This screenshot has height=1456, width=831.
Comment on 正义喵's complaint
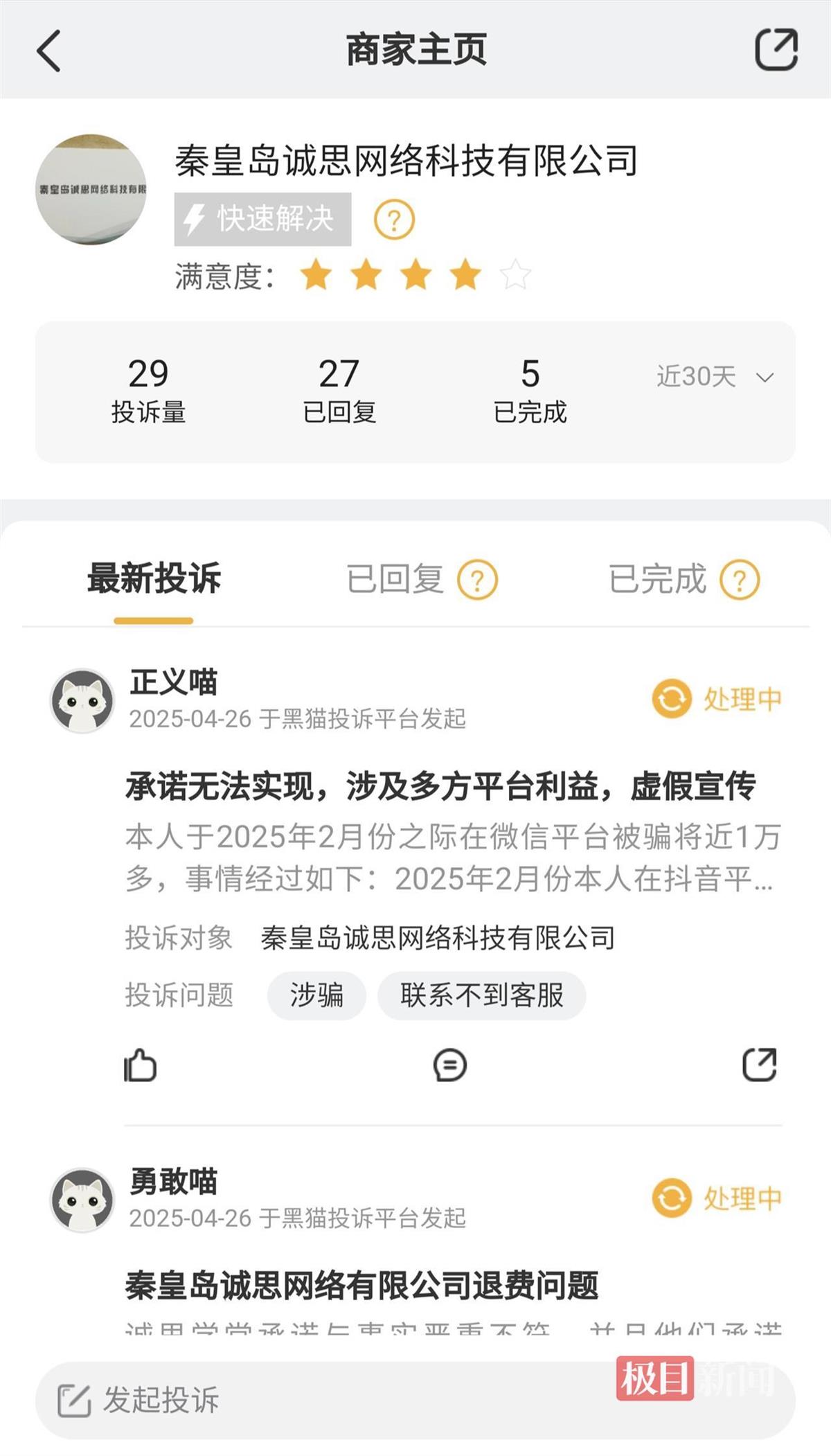tap(450, 1065)
